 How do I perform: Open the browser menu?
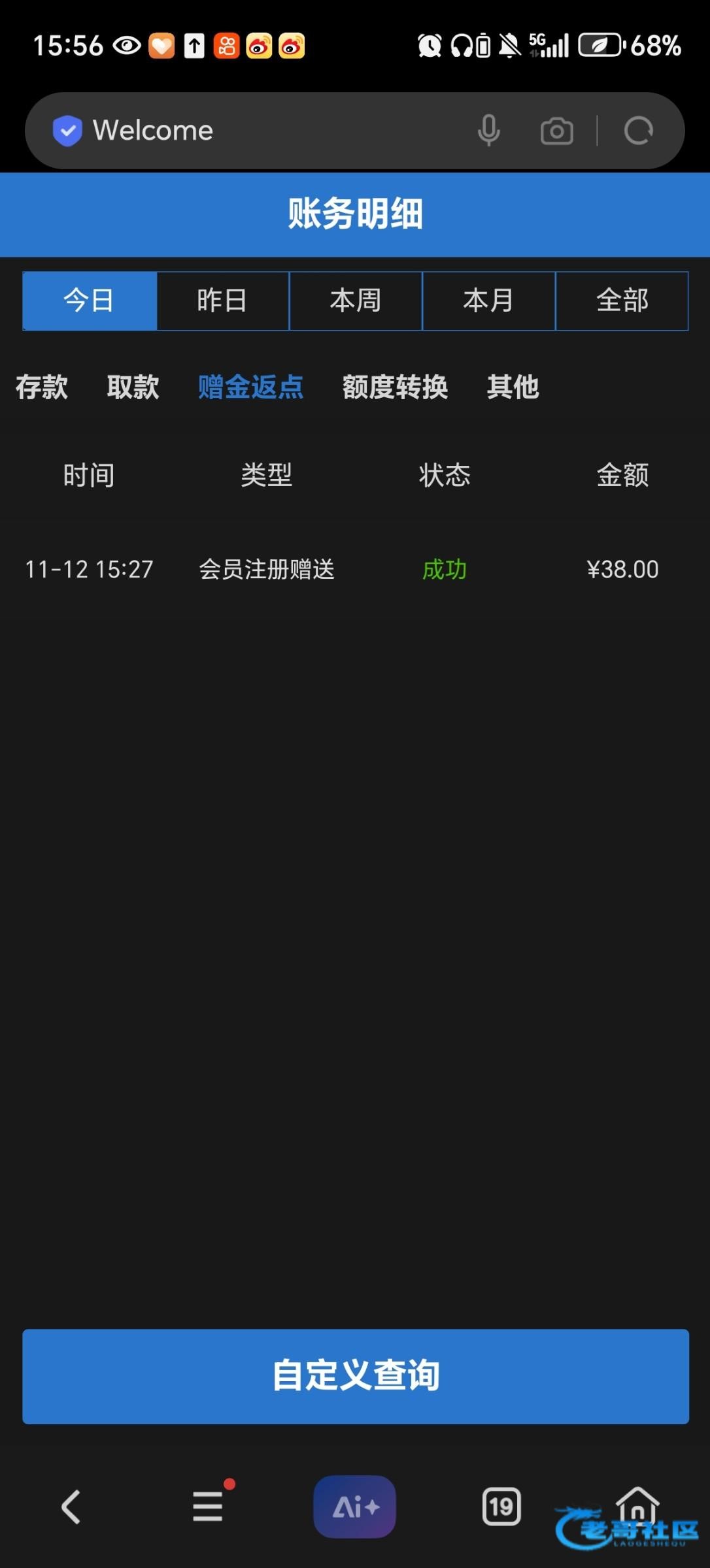click(x=208, y=1507)
